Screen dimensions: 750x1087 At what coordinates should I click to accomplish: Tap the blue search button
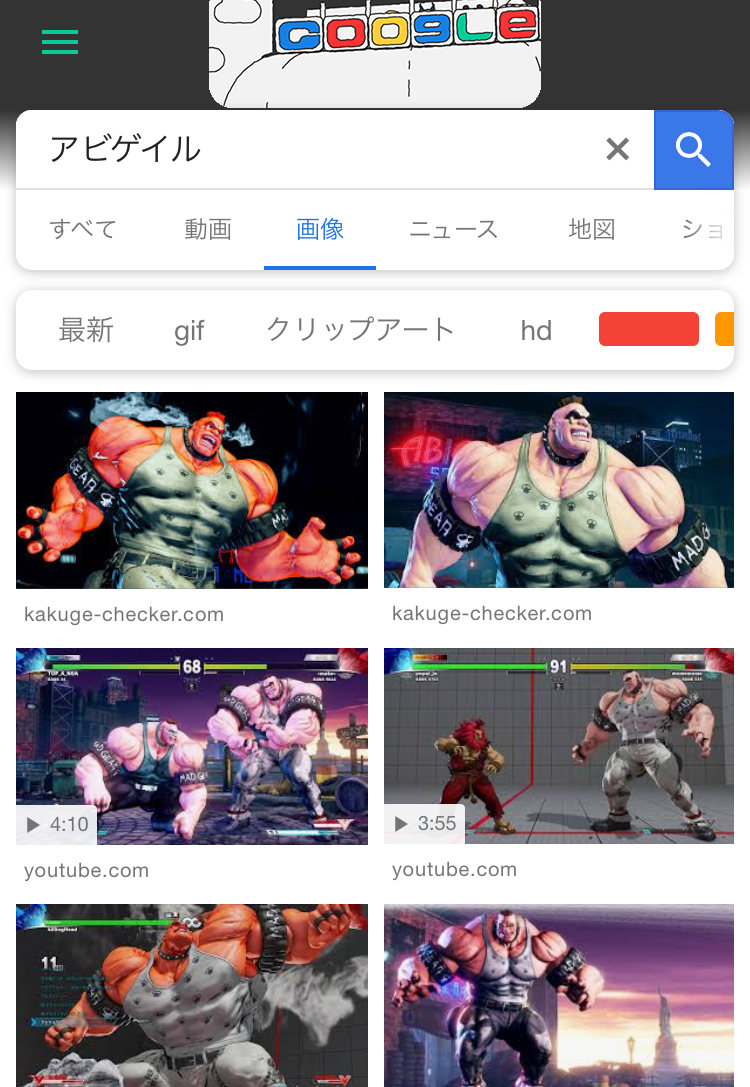tap(693, 150)
